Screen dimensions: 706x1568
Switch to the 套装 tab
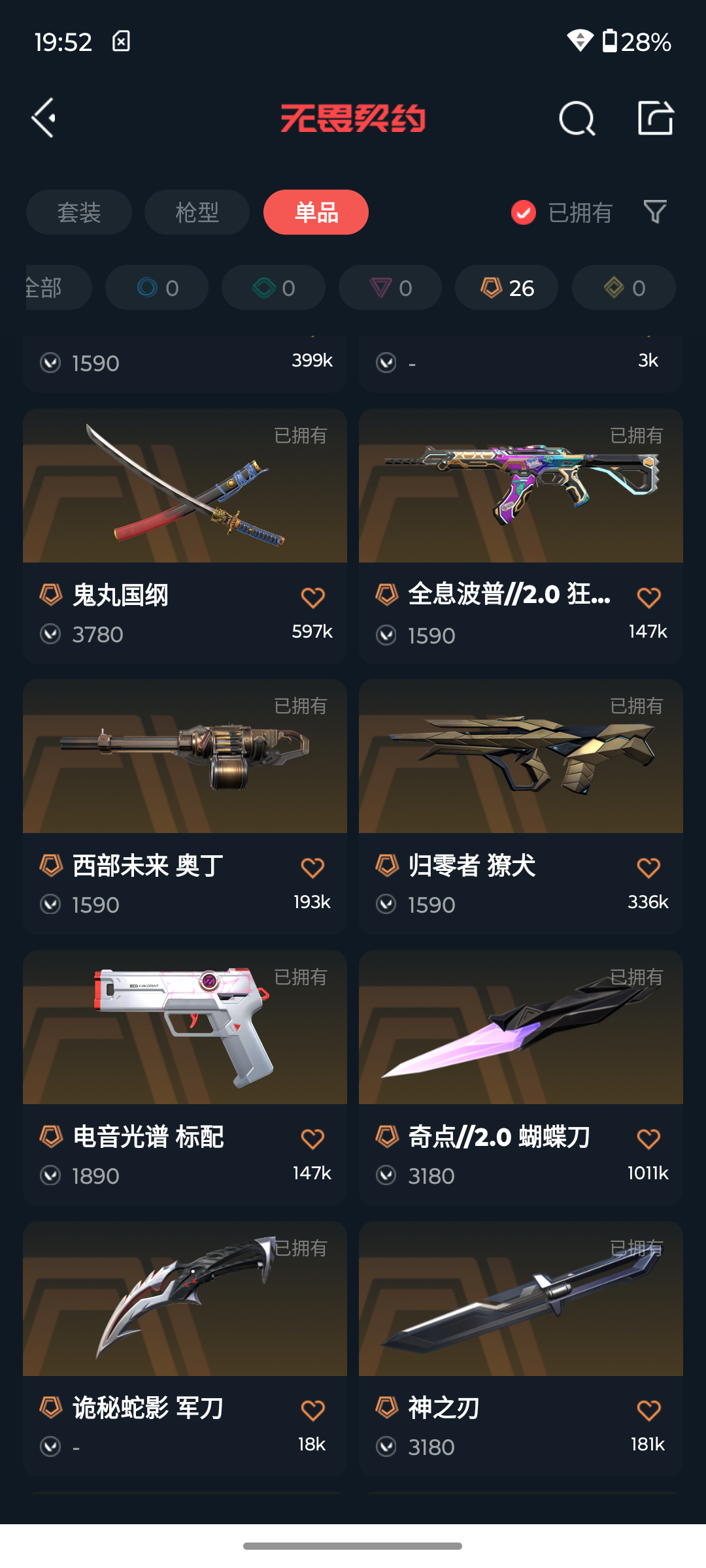click(x=79, y=212)
